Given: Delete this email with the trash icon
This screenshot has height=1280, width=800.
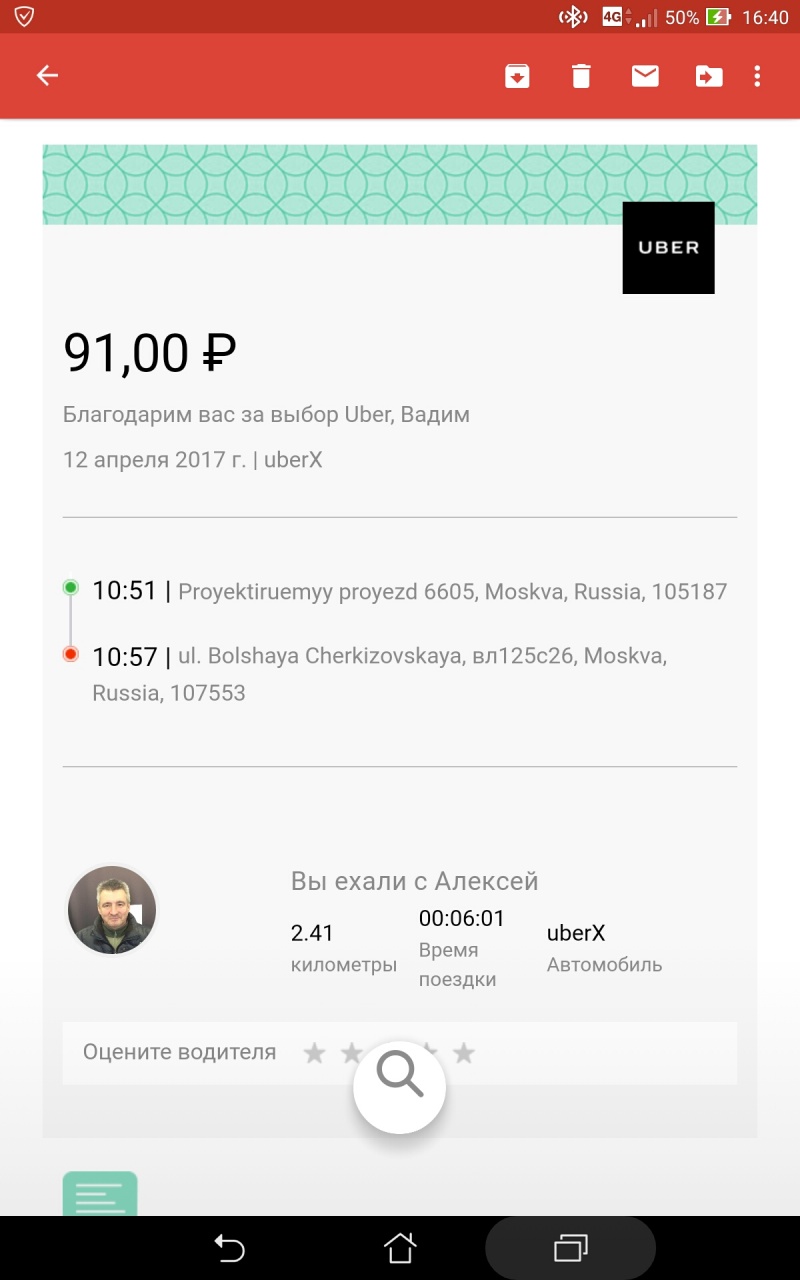Looking at the screenshot, I should pos(581,76).
